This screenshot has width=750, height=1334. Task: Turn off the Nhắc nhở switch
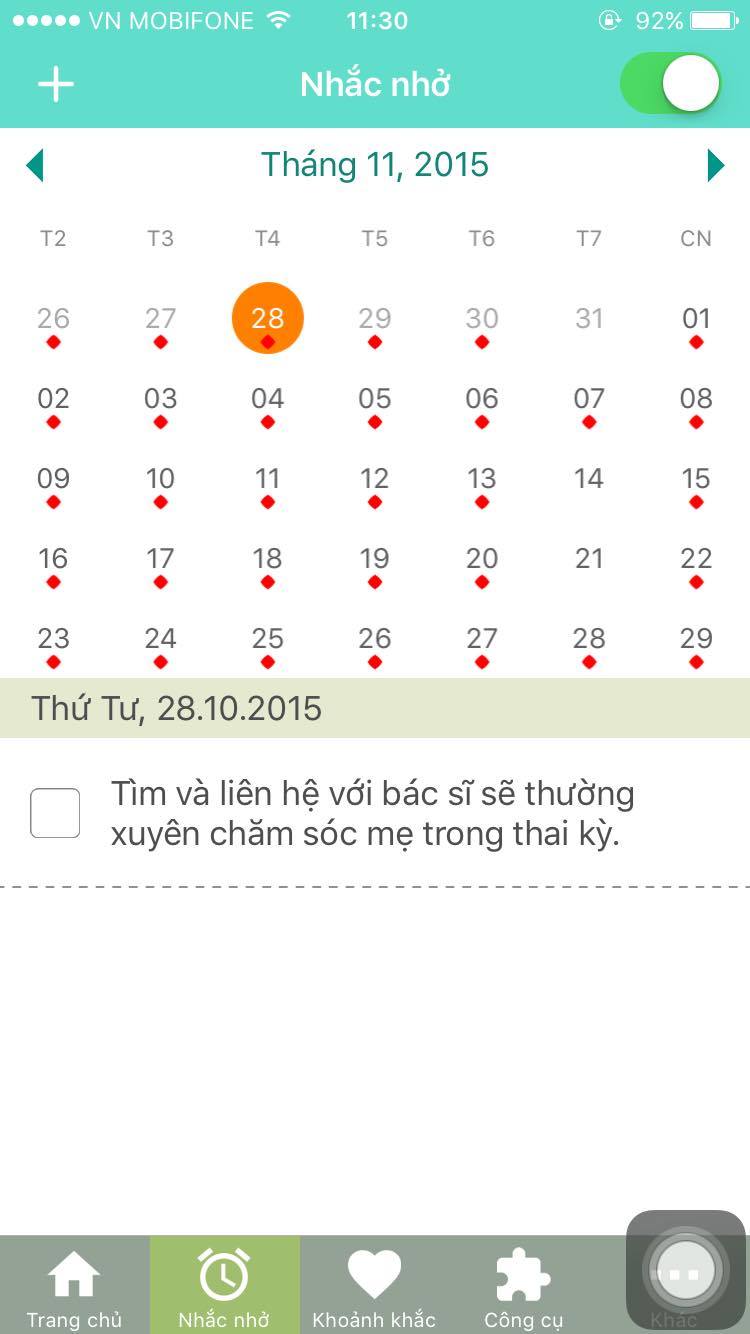(670, 83)
